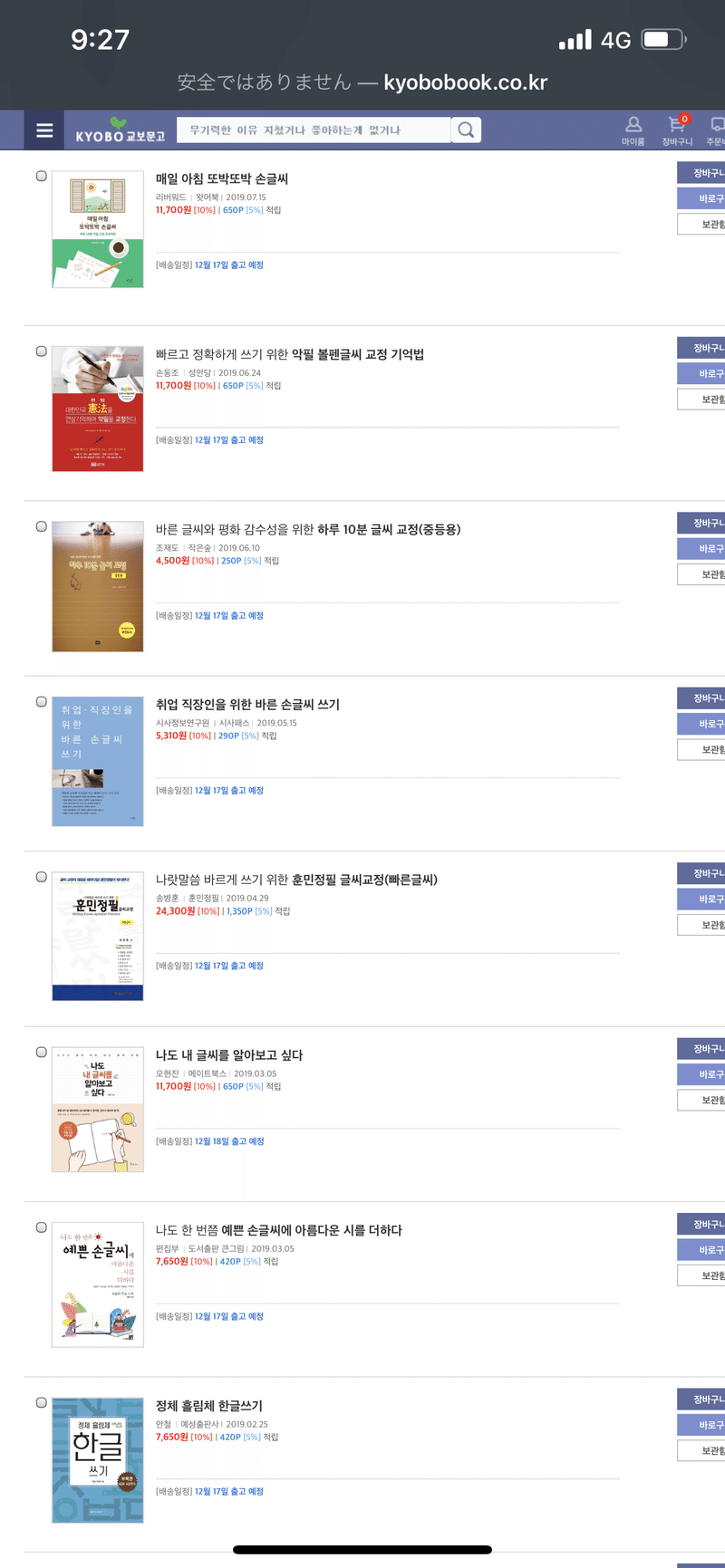Image resolution: width=725 pixels, height=1568 pixels.
Task: Check the box for 악필 볼펜글씨 교정 기억법
Action: (x=42, y=351)
